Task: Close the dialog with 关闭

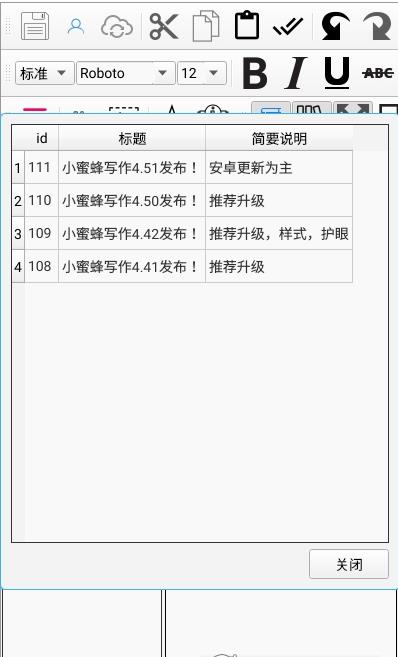Action: click(349, 564)
